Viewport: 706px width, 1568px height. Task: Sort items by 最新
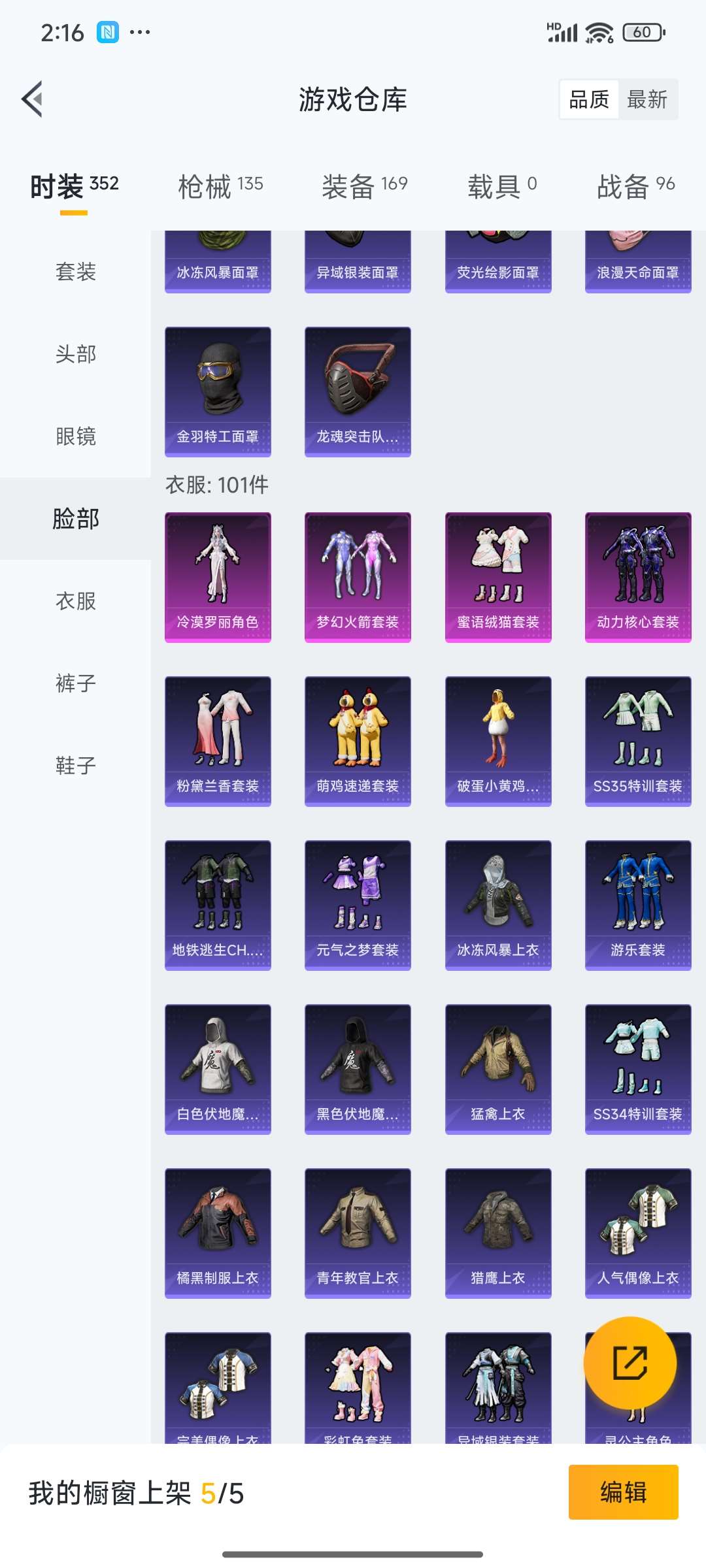647,99
